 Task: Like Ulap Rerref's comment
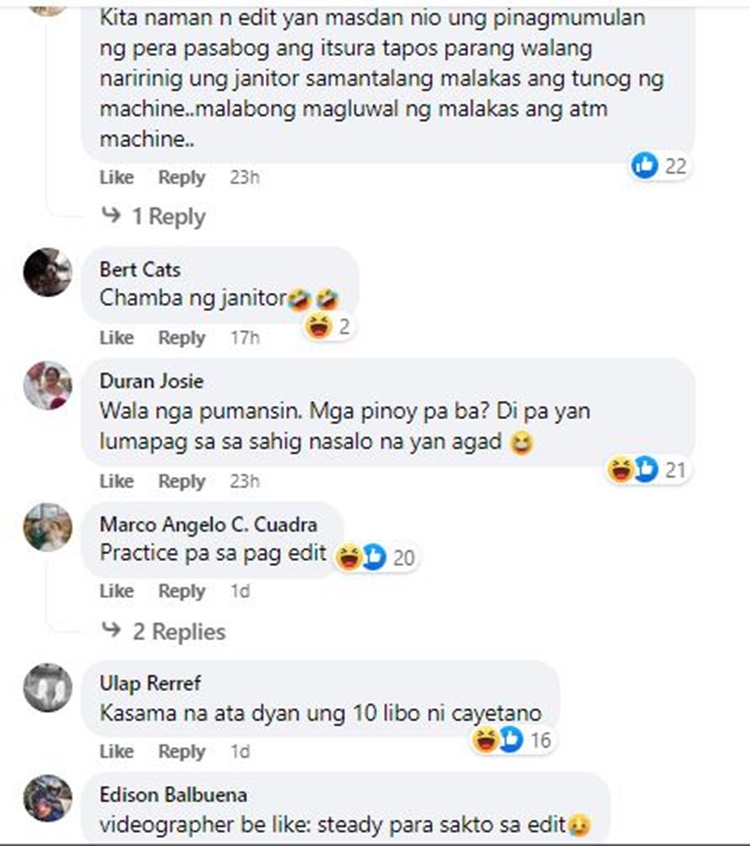[116, 751]
